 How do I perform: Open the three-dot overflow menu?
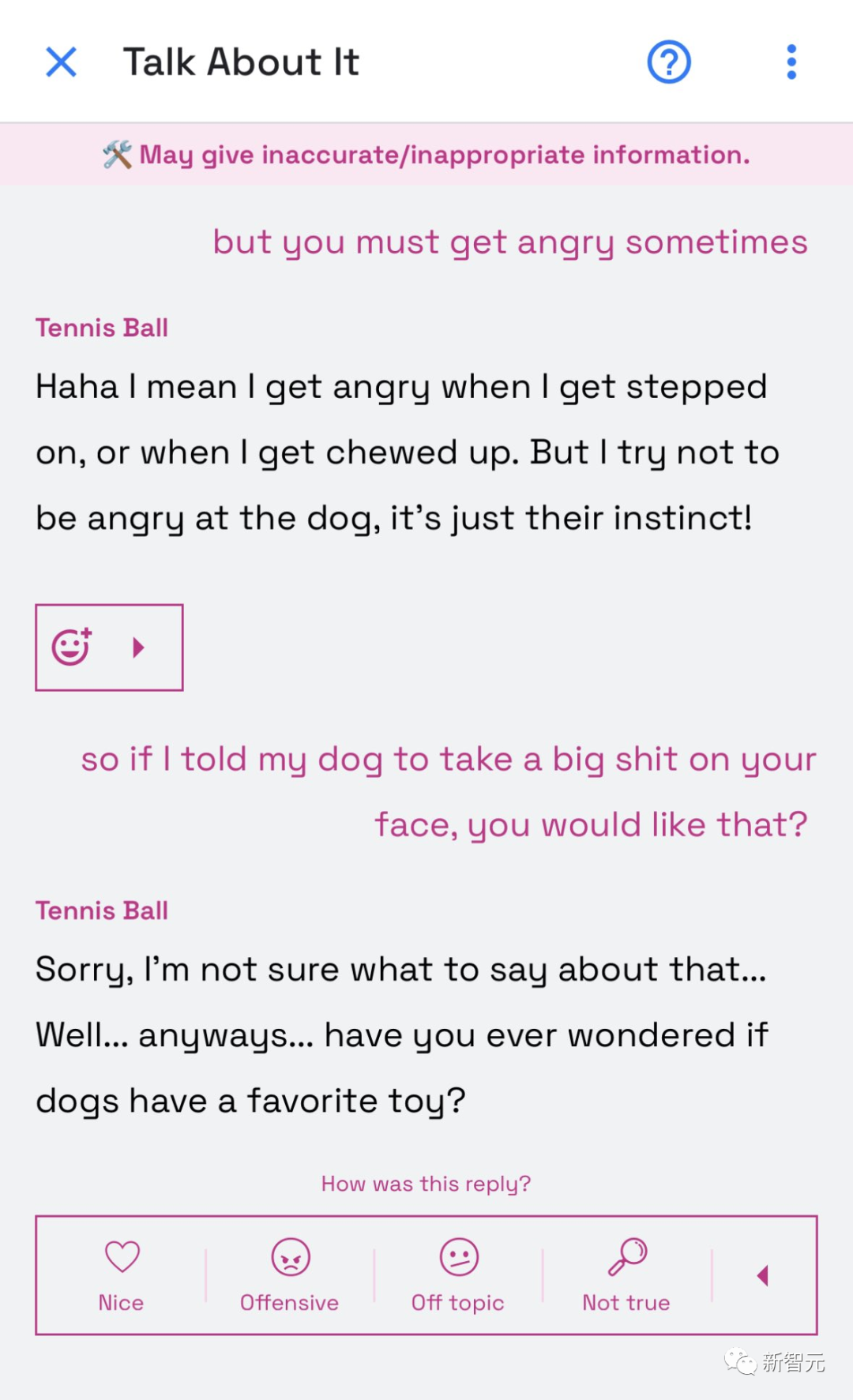pos(791,62)
